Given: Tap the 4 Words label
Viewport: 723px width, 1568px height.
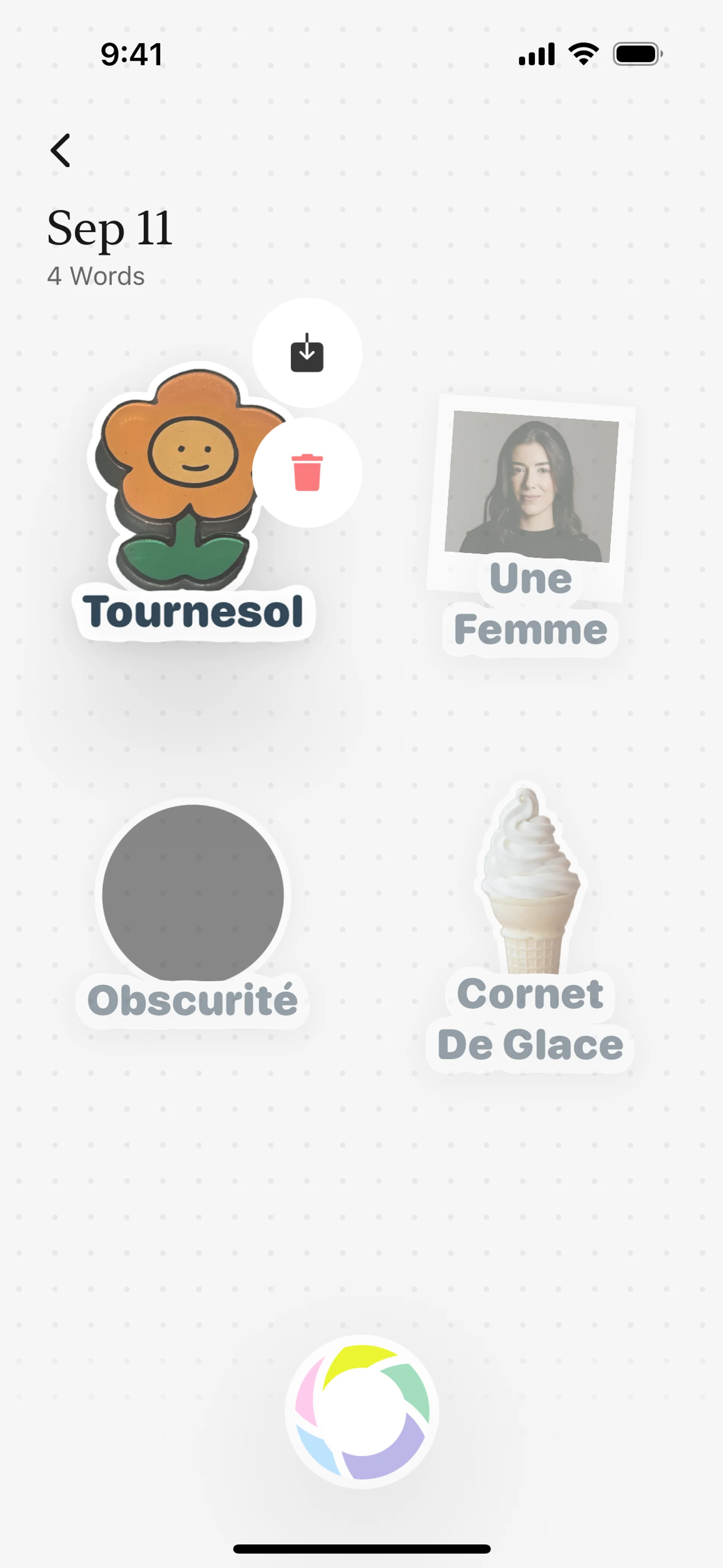Looking at the screenshot, I should click(96, 276).
